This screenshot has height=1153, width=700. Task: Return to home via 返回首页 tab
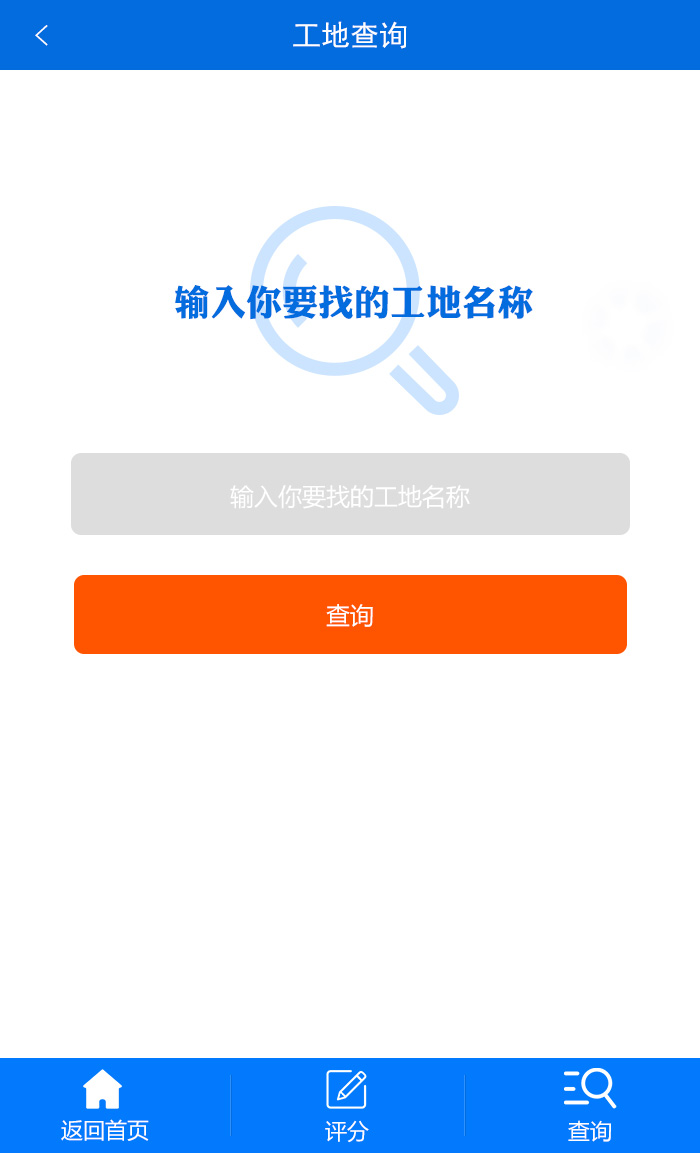[x=104, y=1105]
